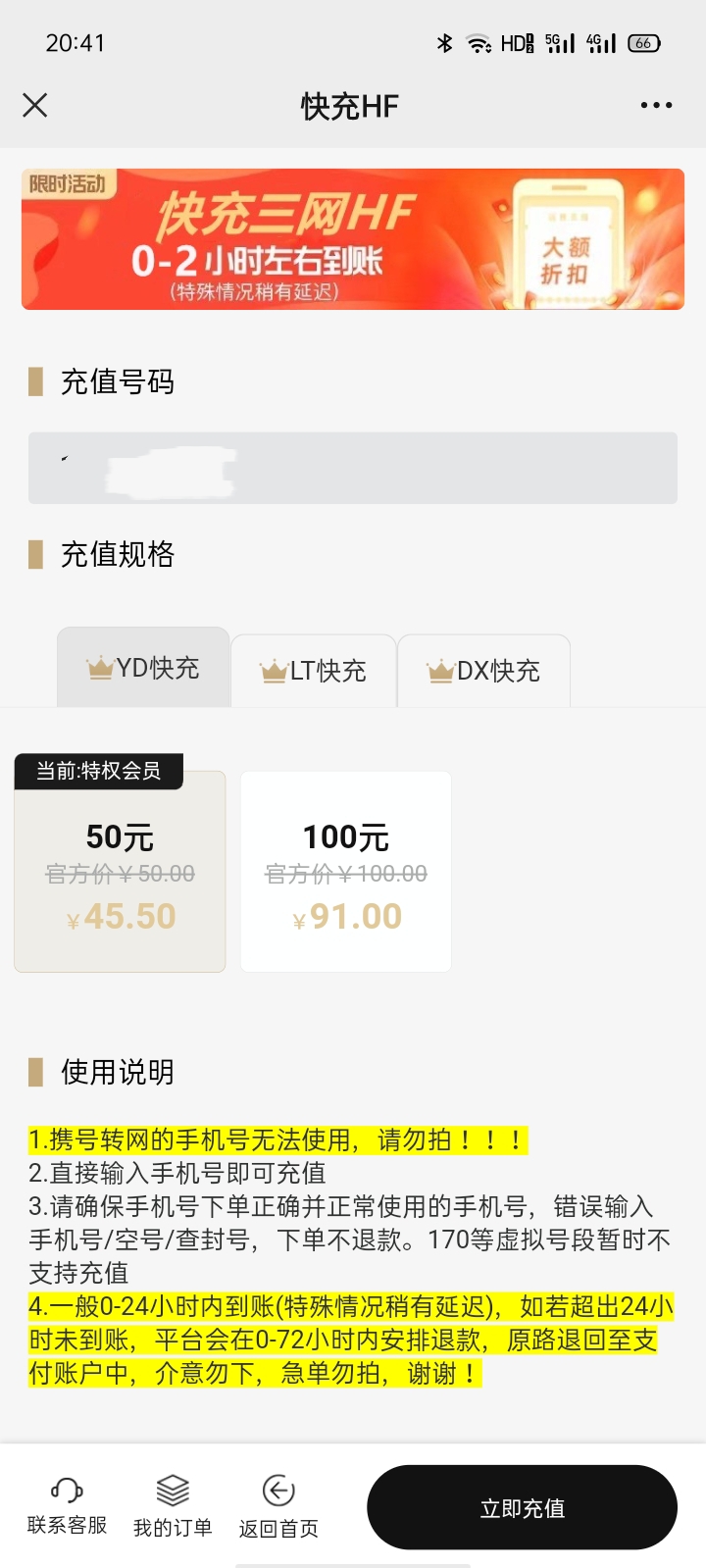The width and height of the screenshot is (706, 1568).
Task: Tap the 立即充值 button
Action: click(x=522, y=1507)
